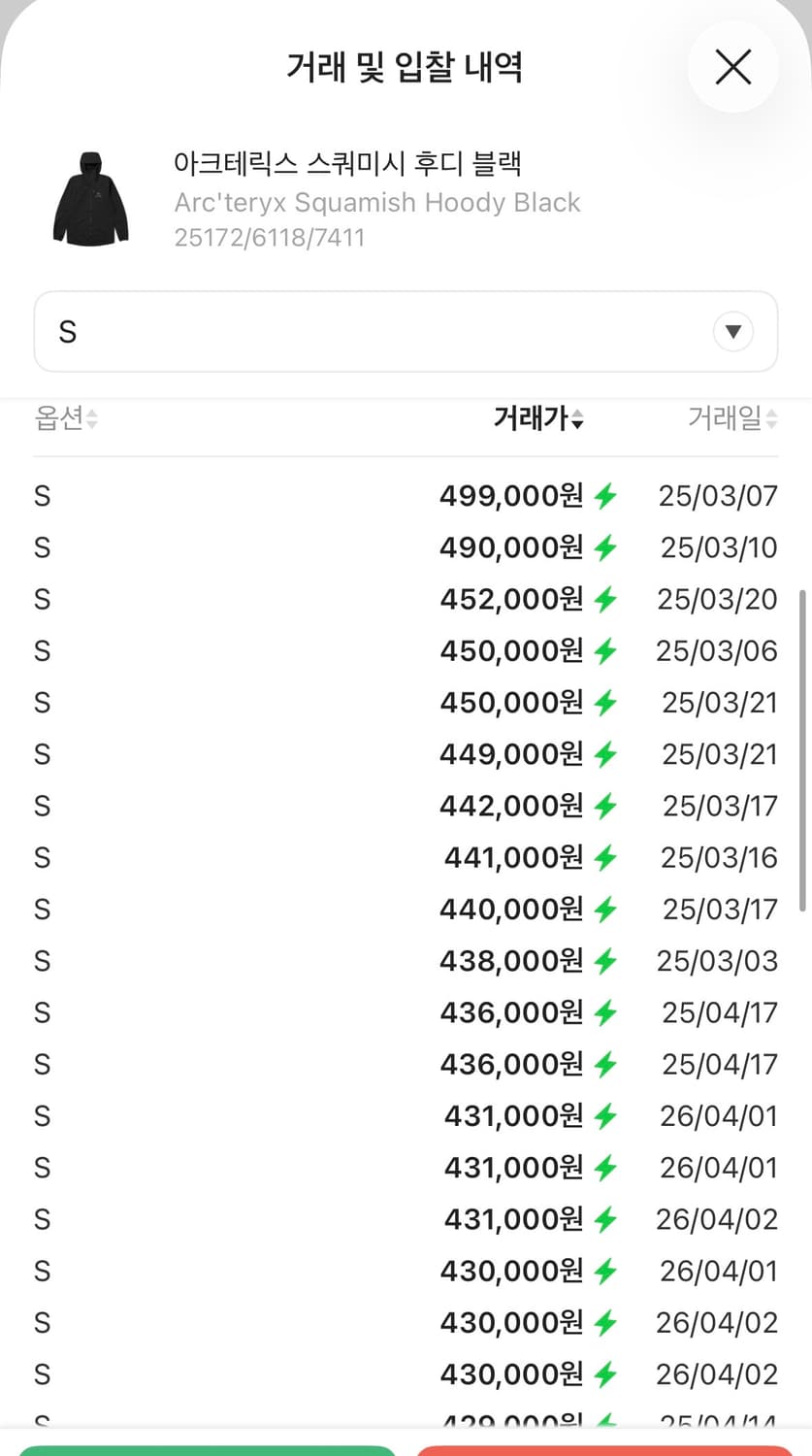Select the lightning icon on the 438,000원 transaction

tap(604, 961)
